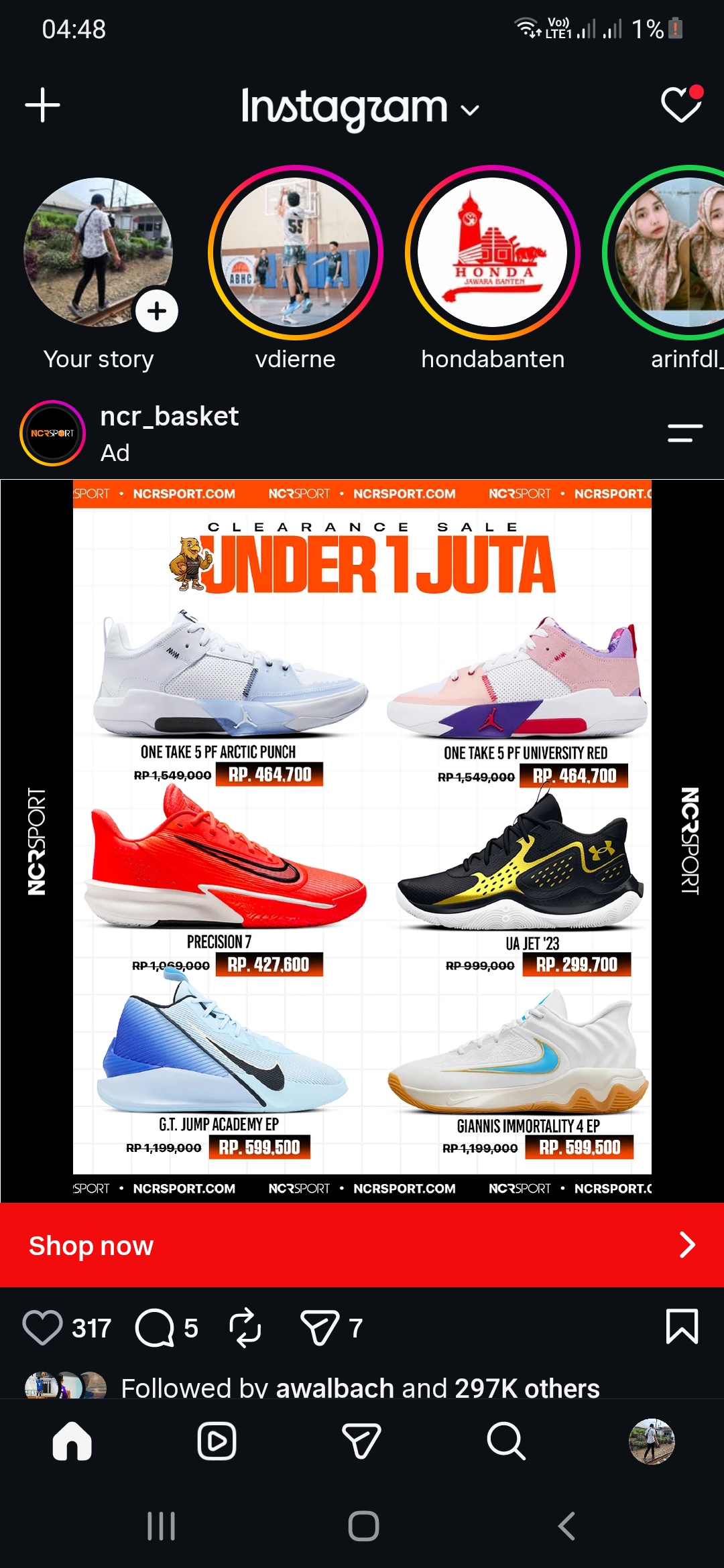724x1568 pixels.
Task: Tap the plus icon to create a post
Action: tap(43, 105)
